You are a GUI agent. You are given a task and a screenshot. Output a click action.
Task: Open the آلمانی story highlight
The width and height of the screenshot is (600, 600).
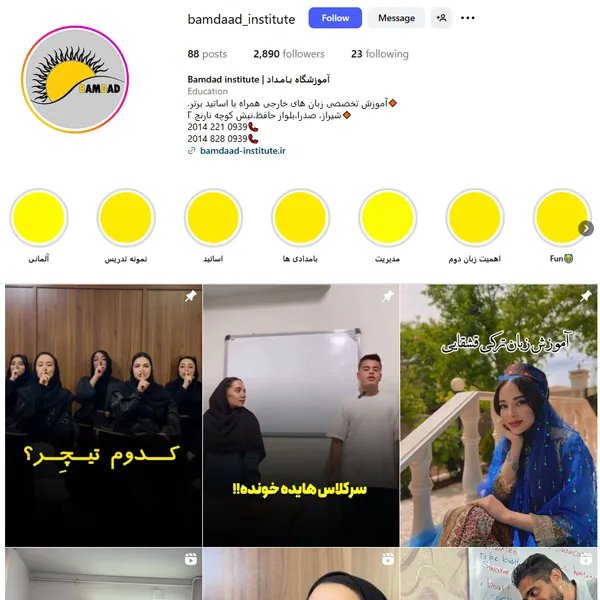click(x=39, y=218)
